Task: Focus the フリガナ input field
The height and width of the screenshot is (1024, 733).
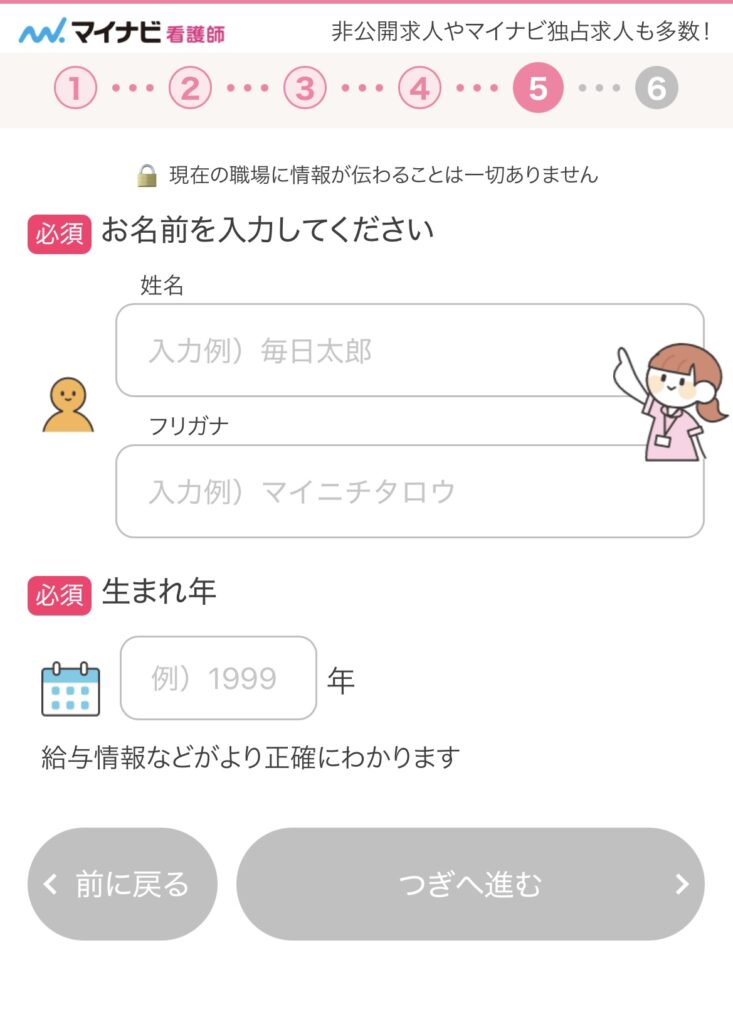Action: click(380, 491)
